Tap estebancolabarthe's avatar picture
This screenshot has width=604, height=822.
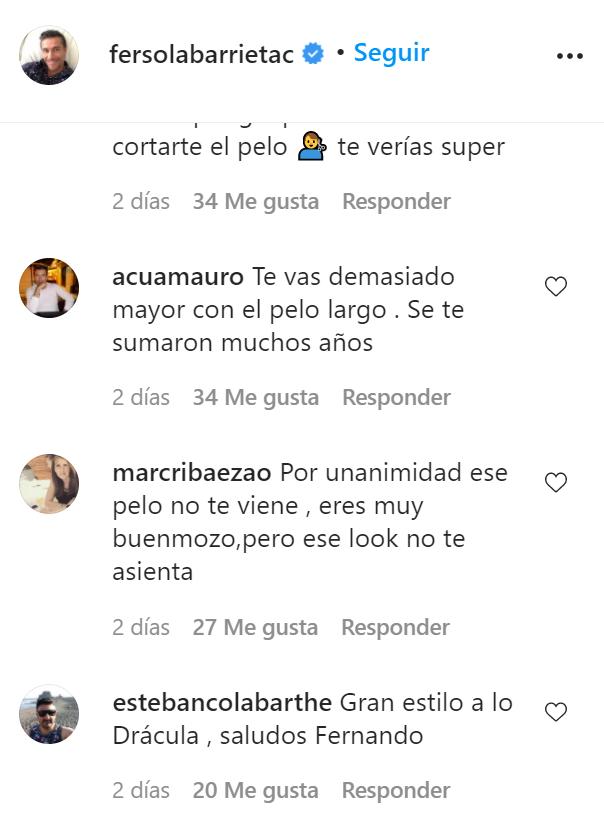click(x=49, y=714)
